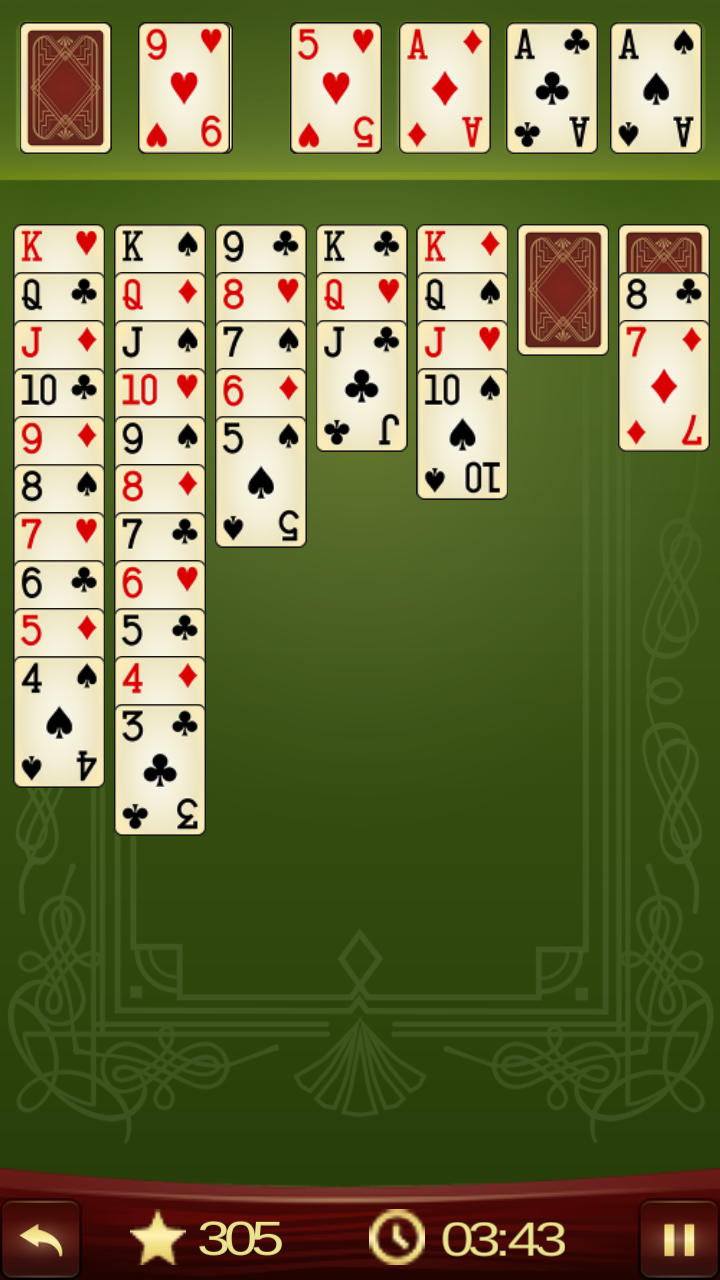This screenshot has height=1280, width=720.
Task: Tap the Ace of diamonds foundation pile
Action: click(x=445, y=88)
